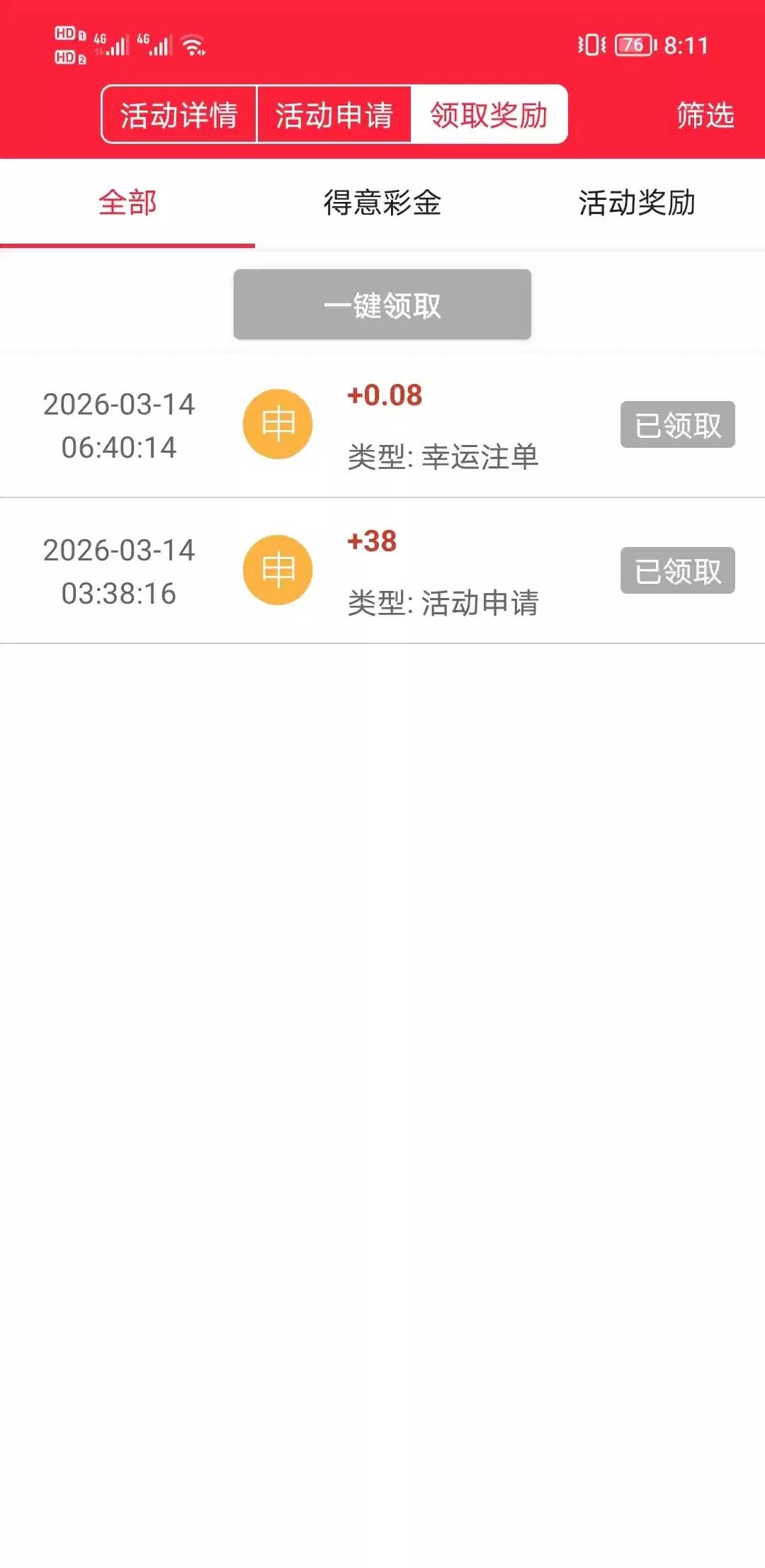Tap 已领取 on the 幸运注单 reward
The width and height of the screenshot is (765, 1568).
[677, 425]
